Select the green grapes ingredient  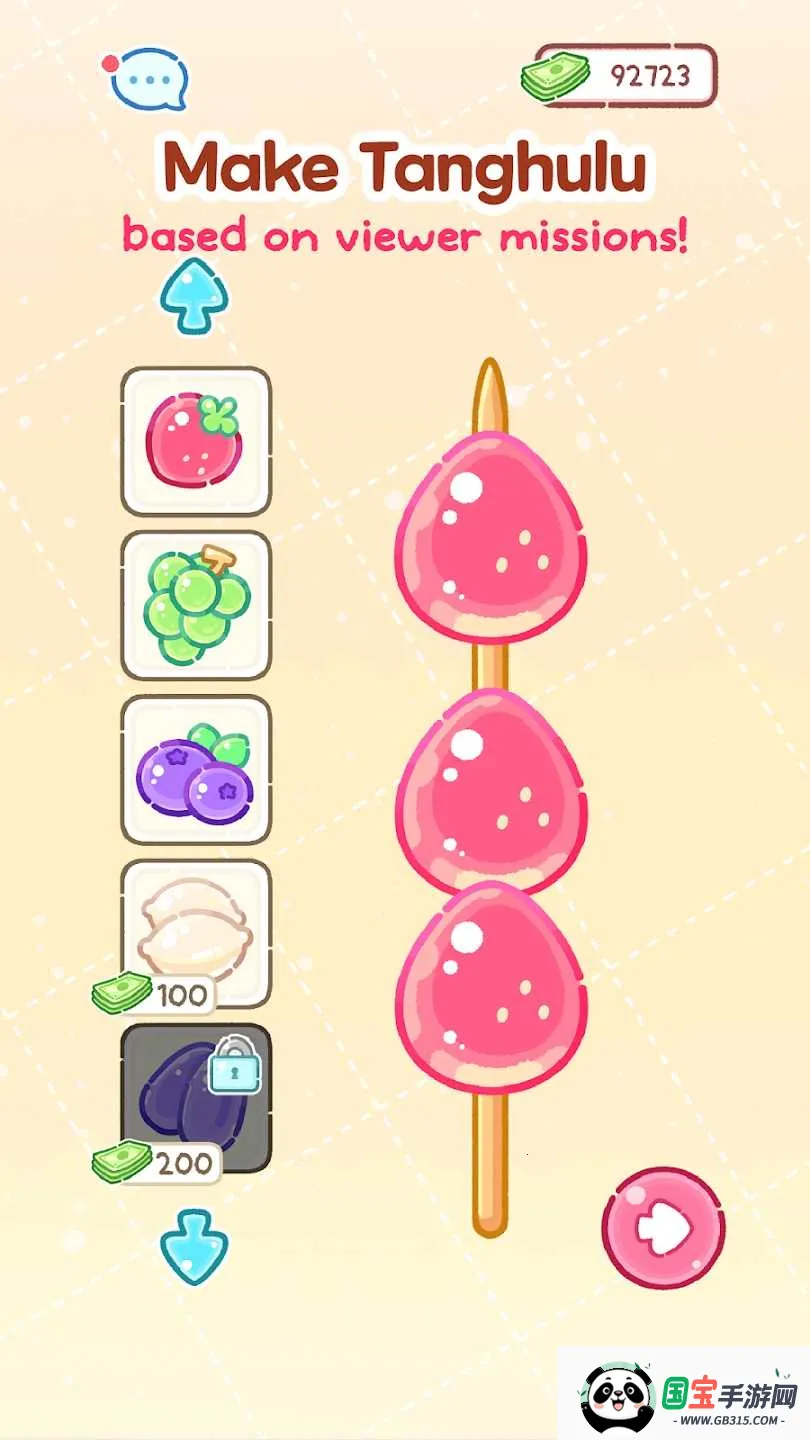pos(195,605)
